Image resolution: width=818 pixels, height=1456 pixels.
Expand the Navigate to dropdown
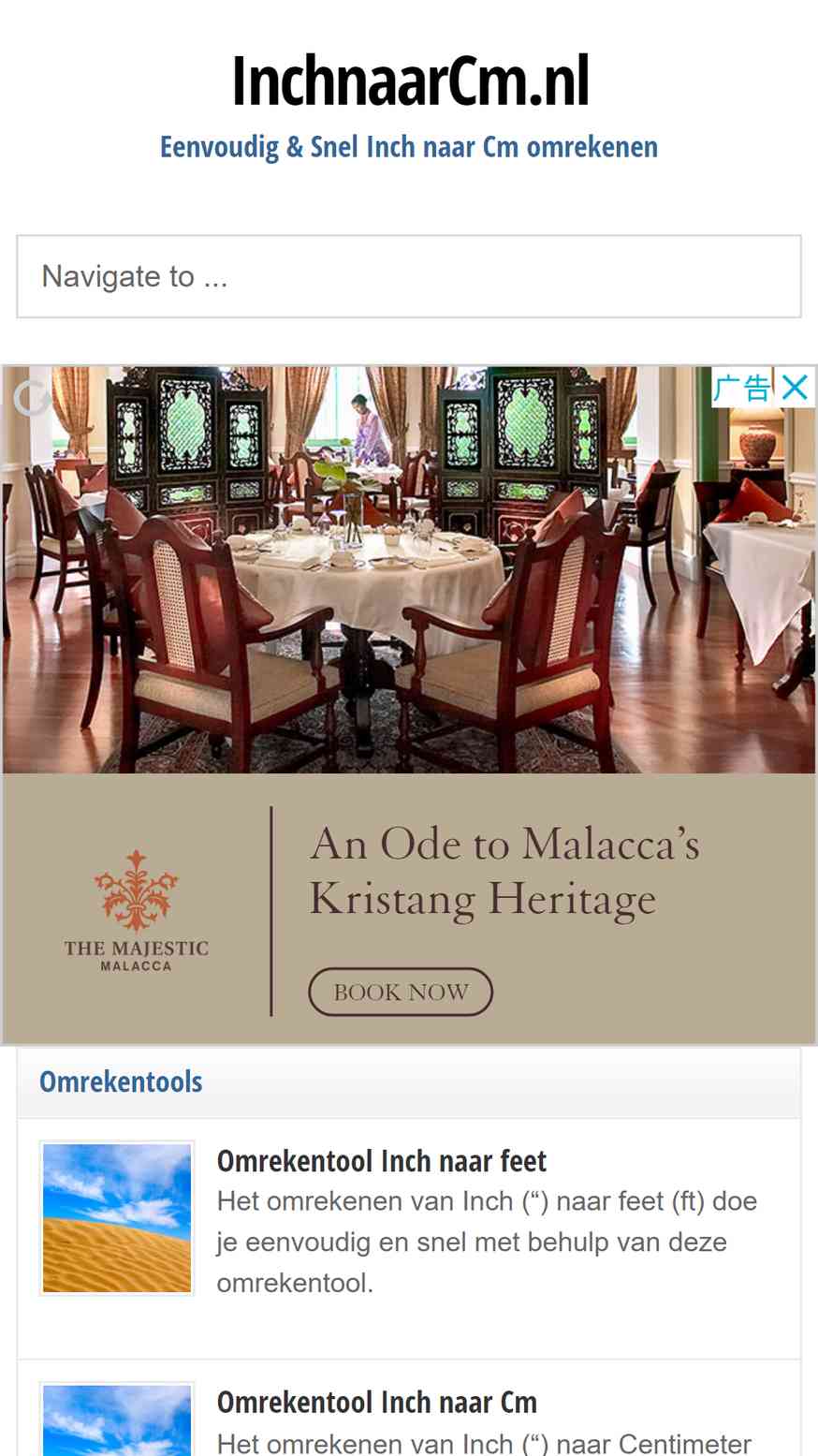pos(409,276)
